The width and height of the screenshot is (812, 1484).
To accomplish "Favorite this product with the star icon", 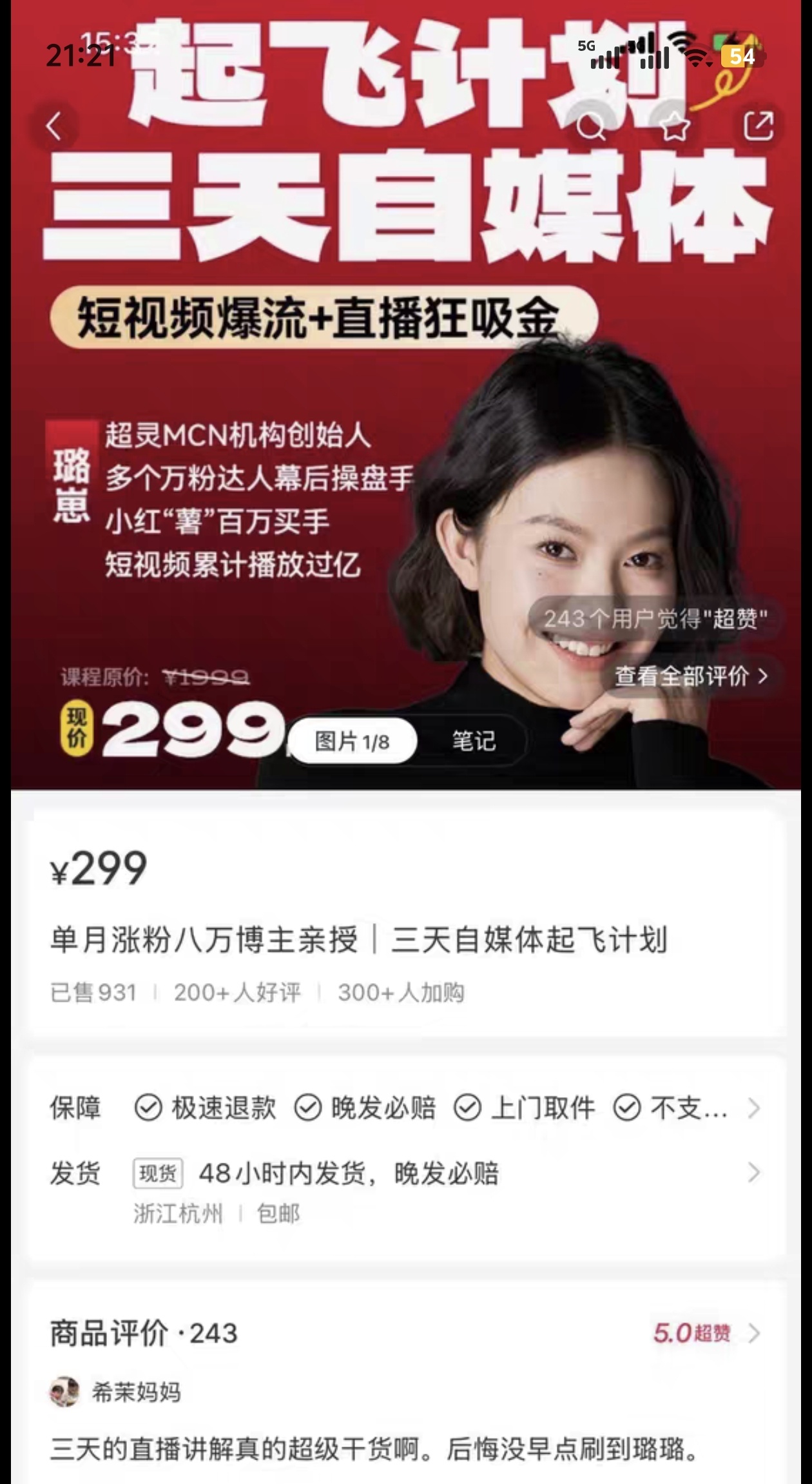I will click(x=675, y=126).
